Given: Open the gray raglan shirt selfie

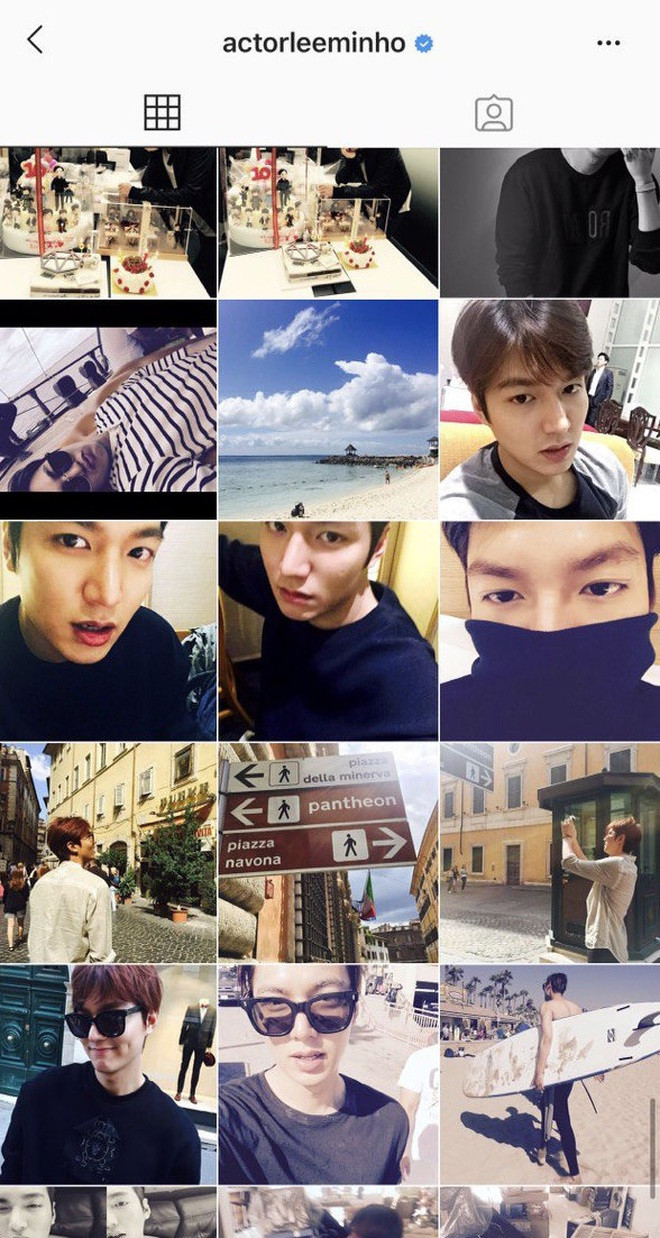Looking at the screenshot, I should 550,409.
